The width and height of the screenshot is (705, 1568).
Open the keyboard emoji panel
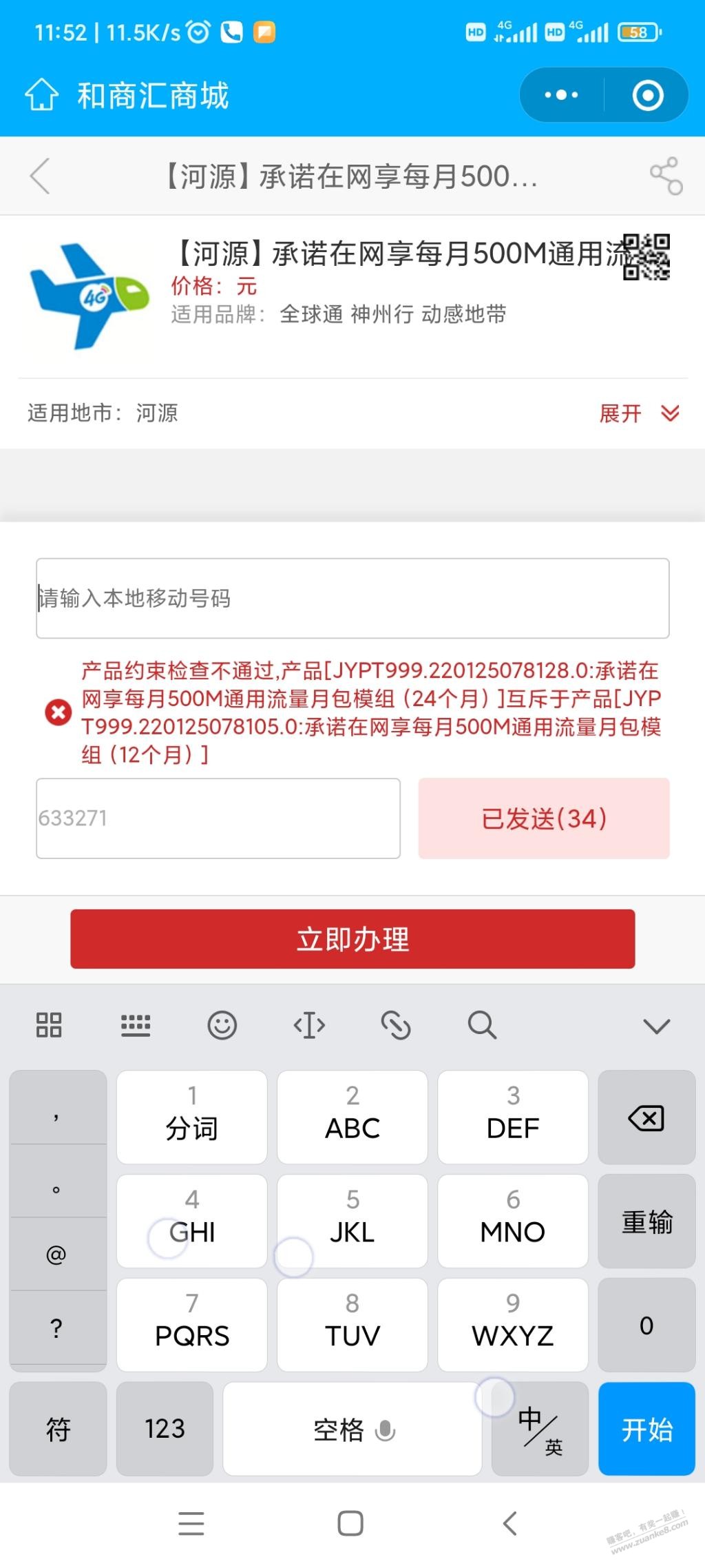[x=222, y=1025]
